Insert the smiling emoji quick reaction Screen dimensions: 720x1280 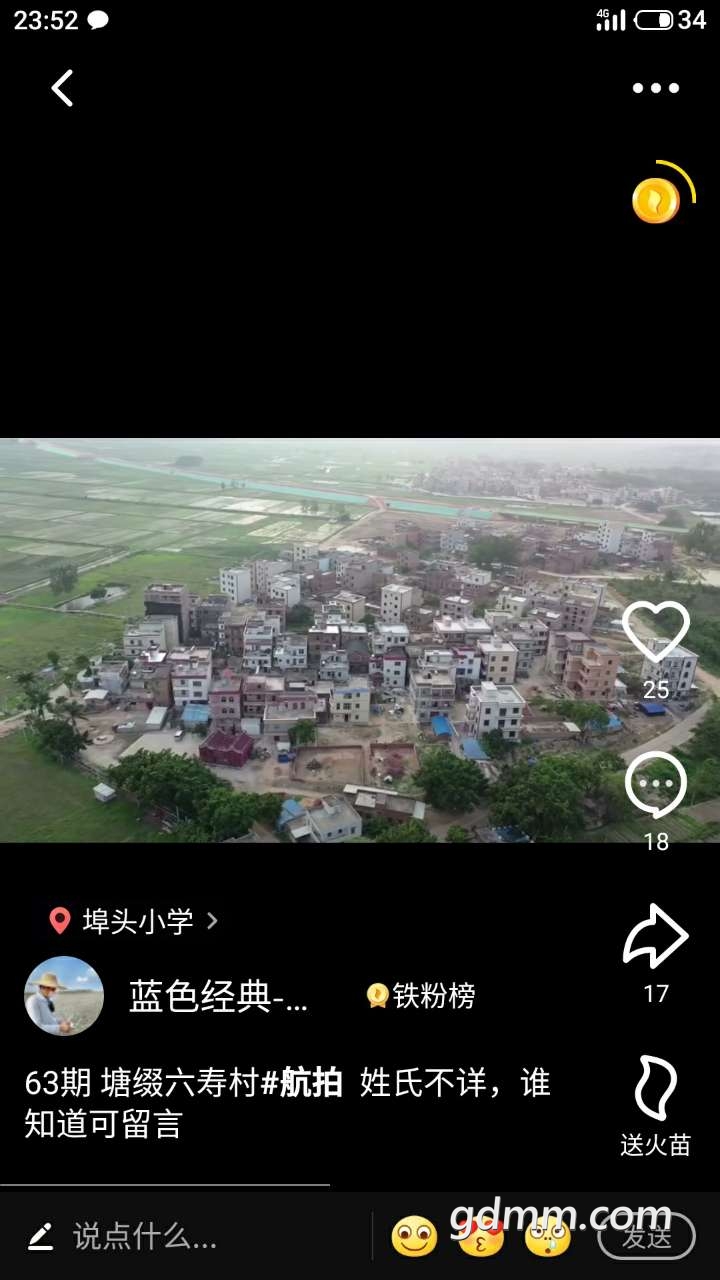coord(413,1237)
